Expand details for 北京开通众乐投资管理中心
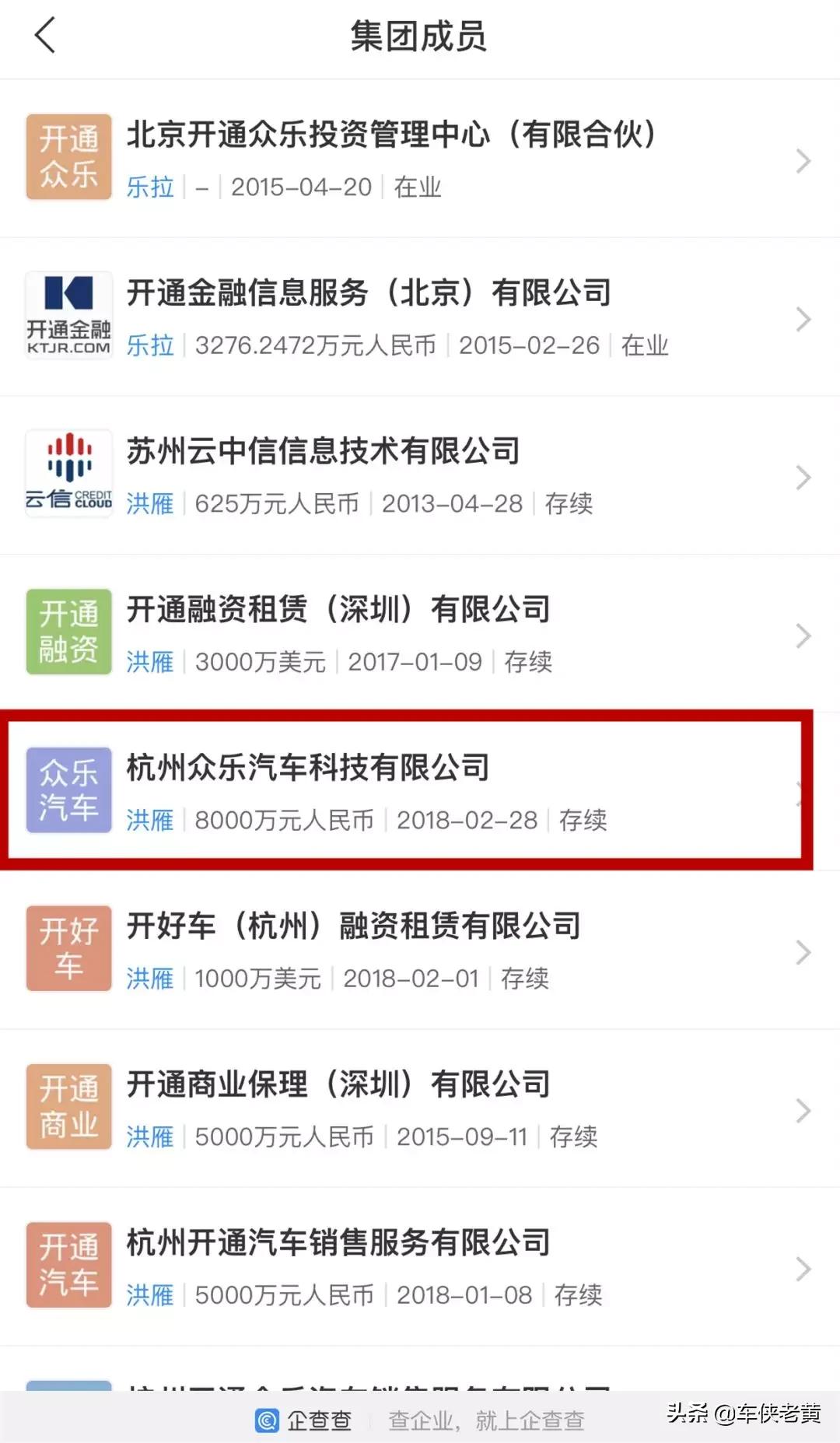The height and width of the screenshot is (1443, 840). (803, 159)
